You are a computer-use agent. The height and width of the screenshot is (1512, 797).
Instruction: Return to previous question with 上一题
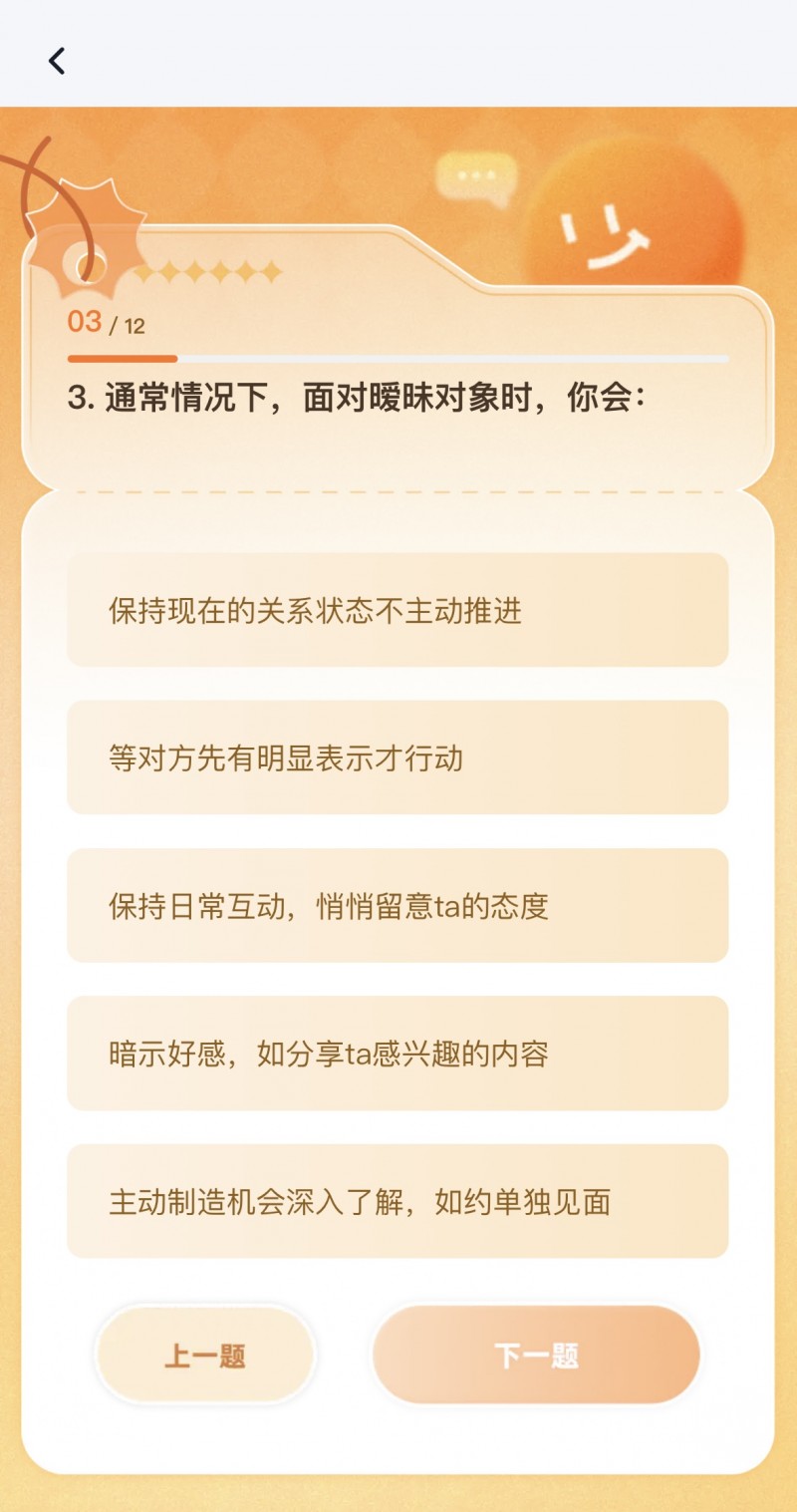[x=205, y=1356]
